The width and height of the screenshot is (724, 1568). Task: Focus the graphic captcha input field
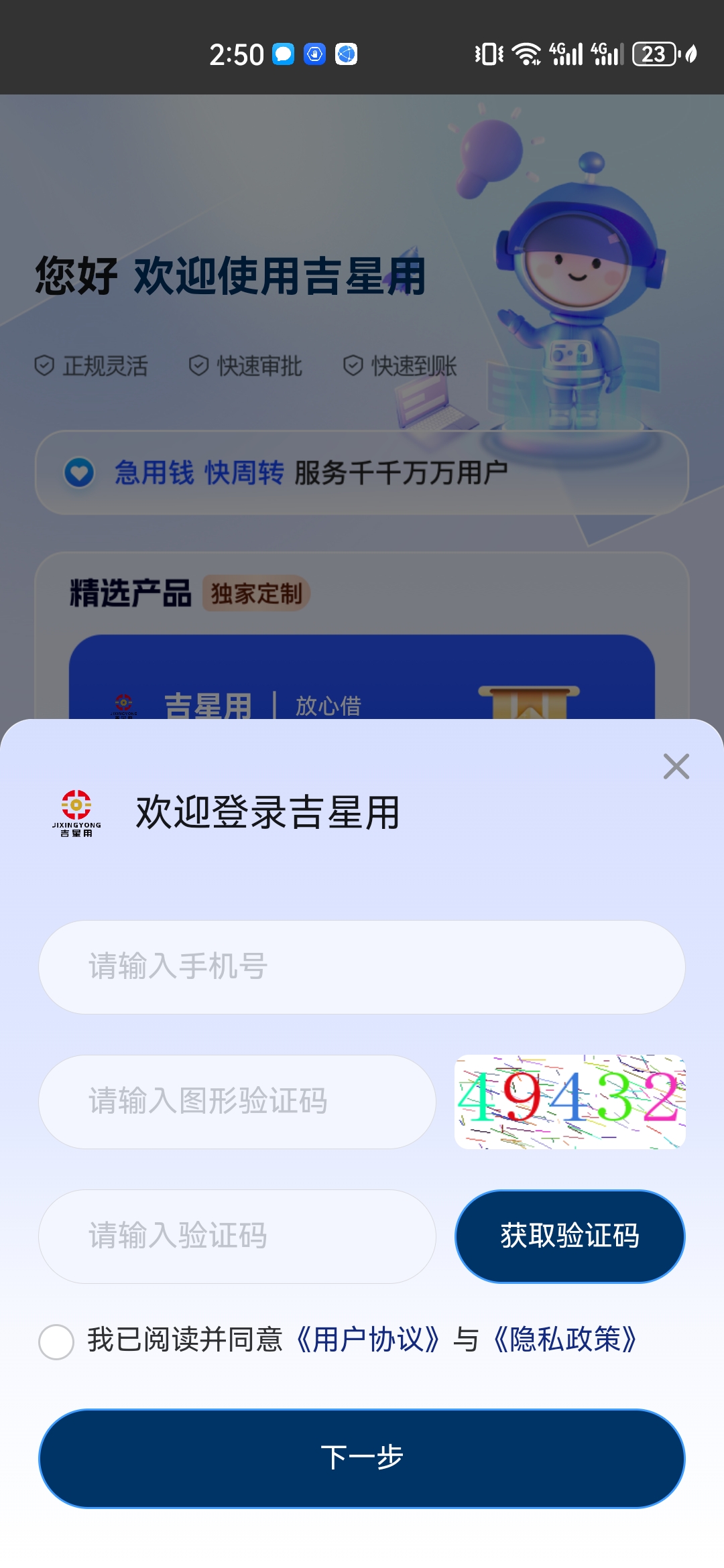coord(237,1102)
